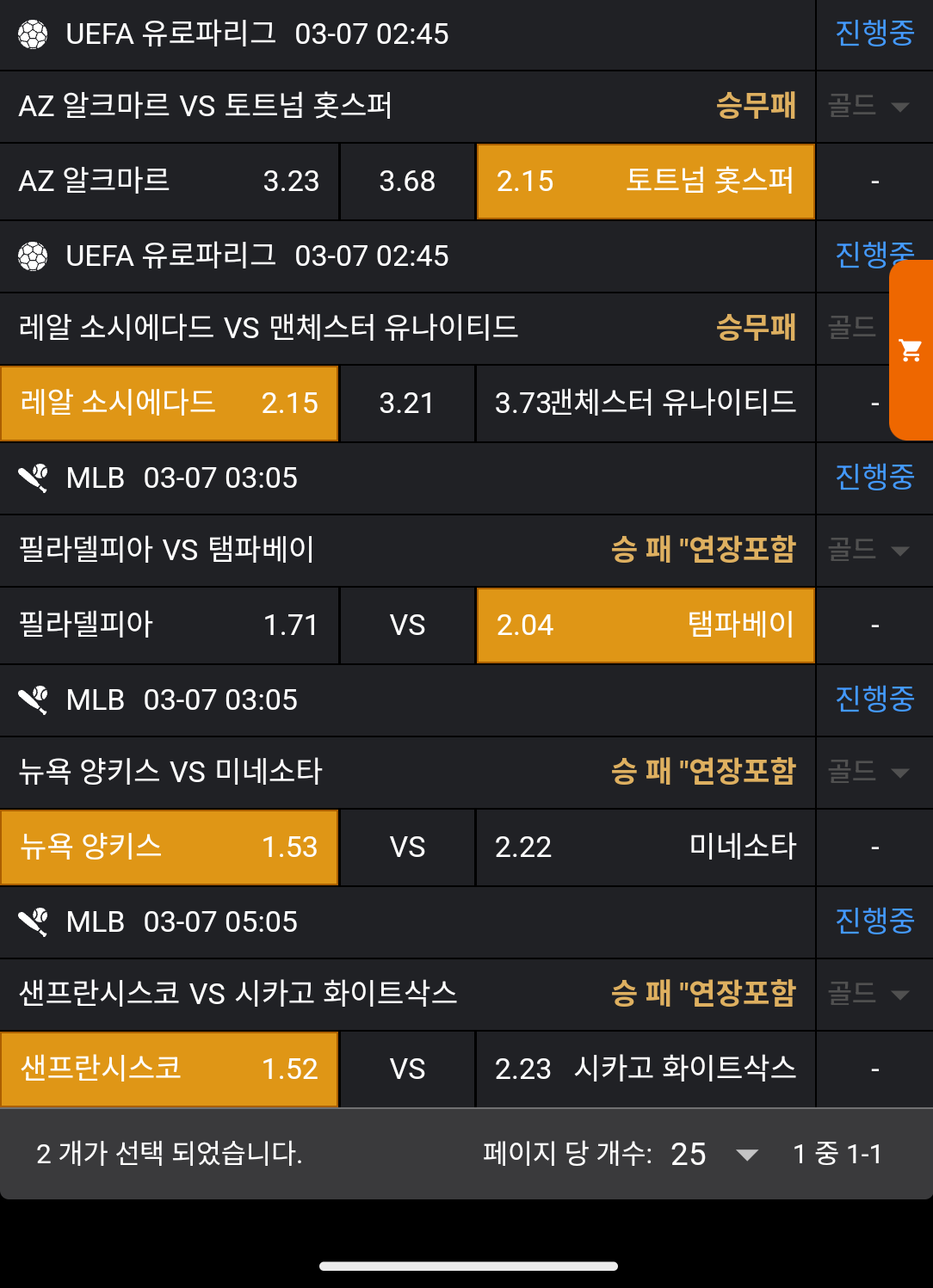Deselect 토트넘 홋스퍼 2.15 bet

tap(645, 182)
